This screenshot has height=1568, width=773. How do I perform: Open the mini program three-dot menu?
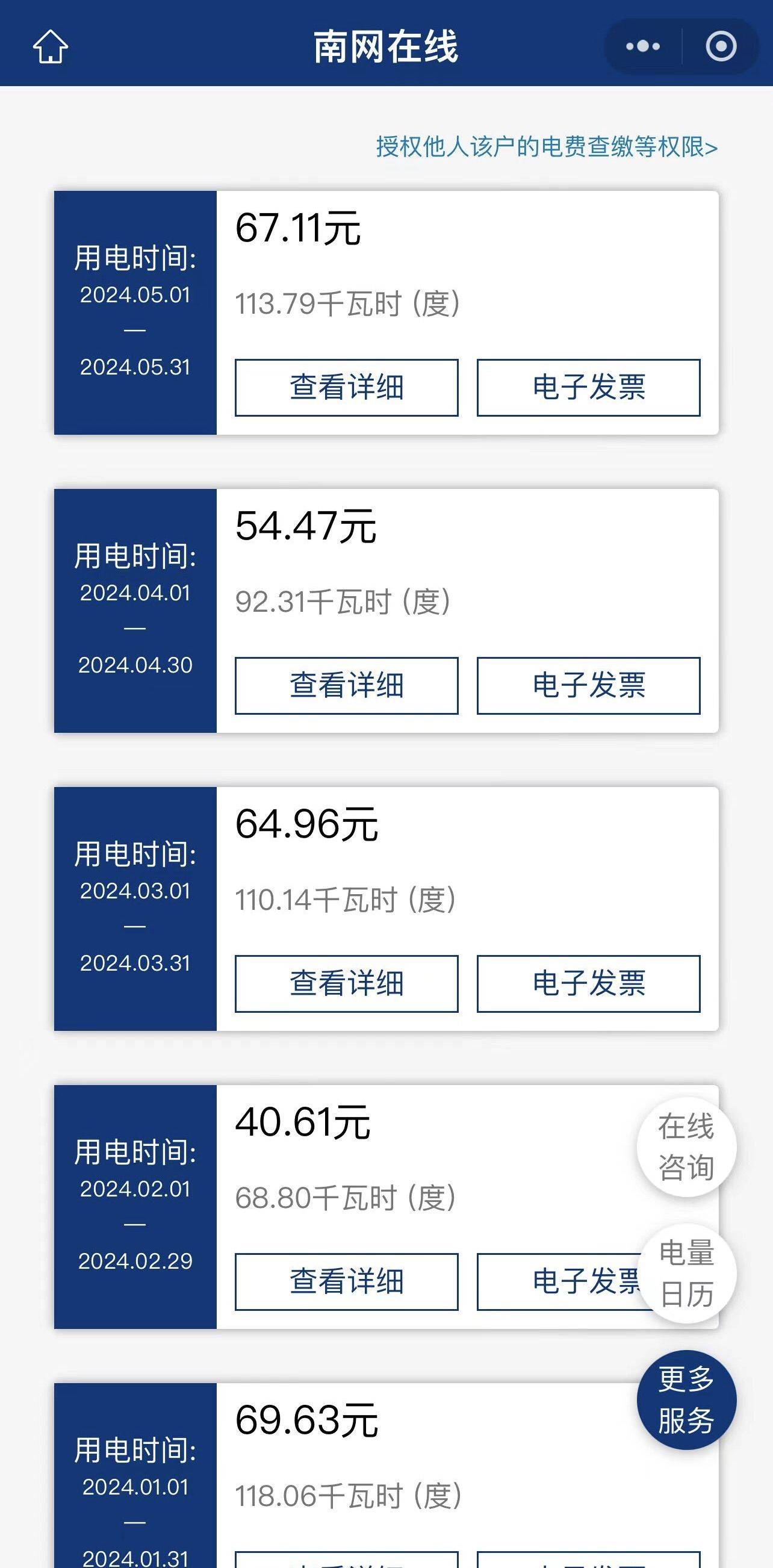click(x=643, y=46)
